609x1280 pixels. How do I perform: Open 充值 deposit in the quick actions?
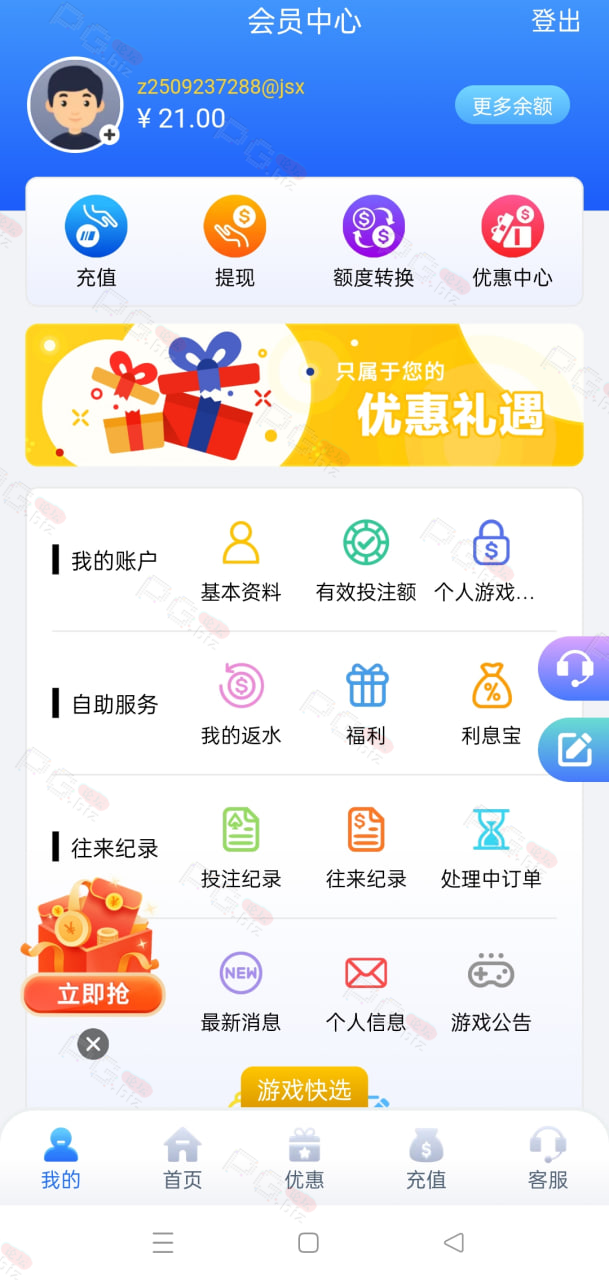point(96,242)
